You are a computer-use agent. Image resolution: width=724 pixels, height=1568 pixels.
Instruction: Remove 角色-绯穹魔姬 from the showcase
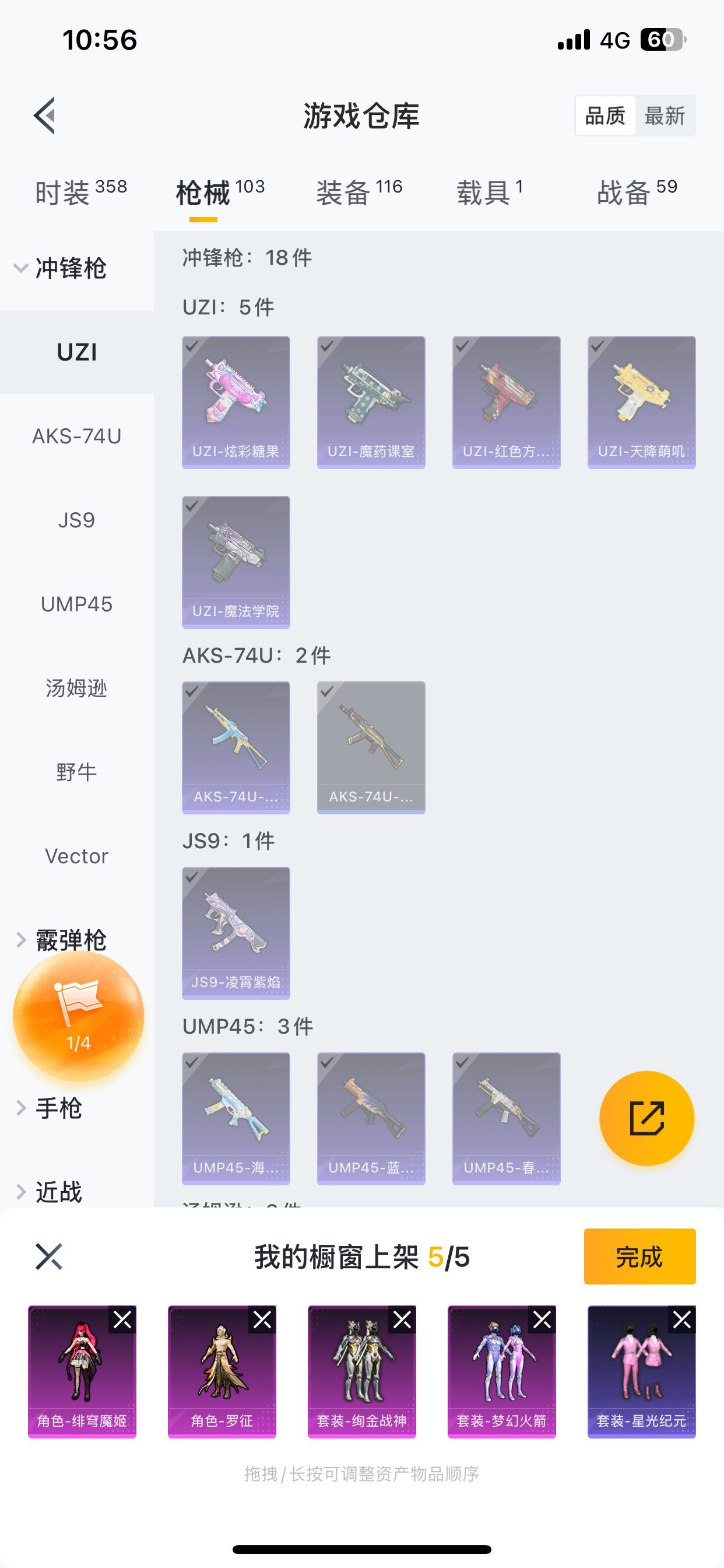[122, 1319]
